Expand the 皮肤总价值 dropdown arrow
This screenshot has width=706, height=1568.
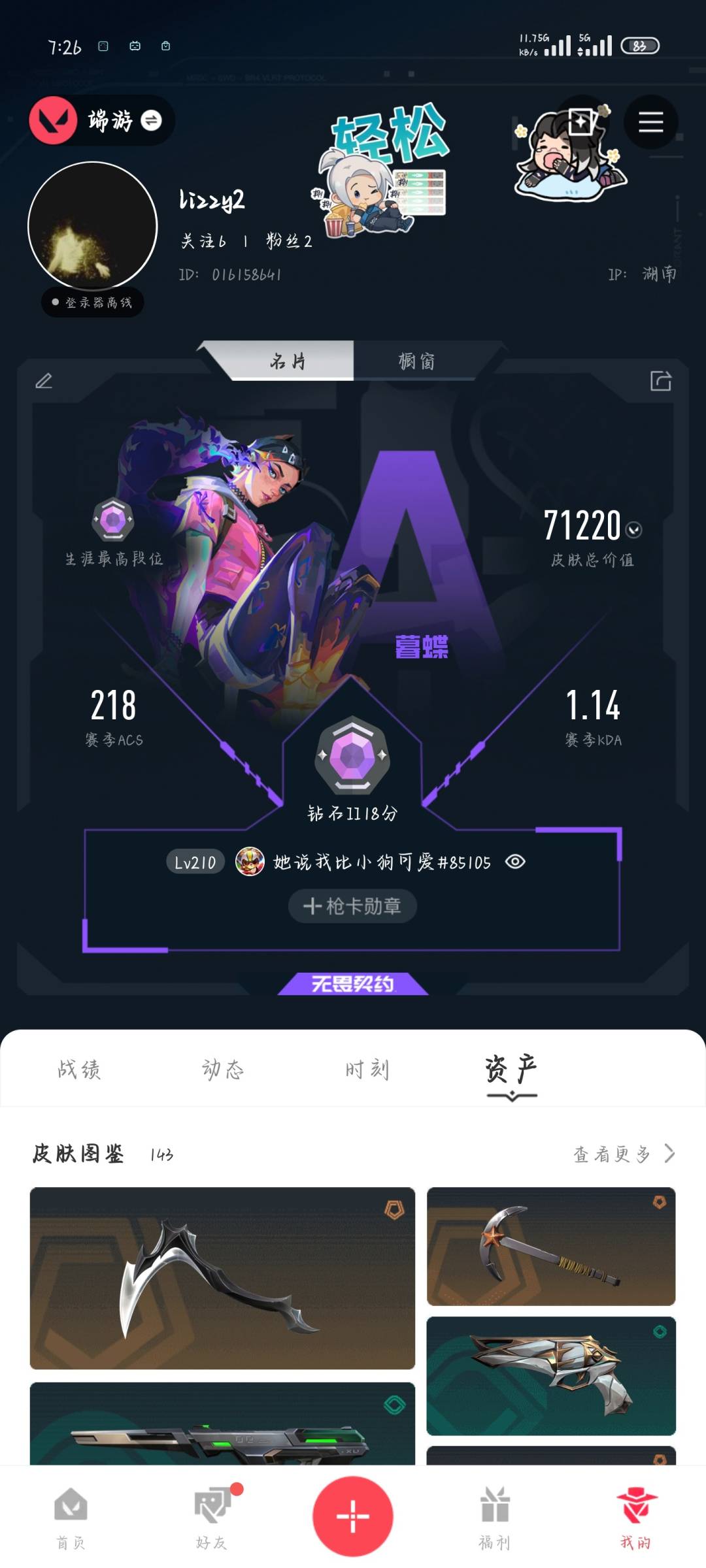(633, 530)
